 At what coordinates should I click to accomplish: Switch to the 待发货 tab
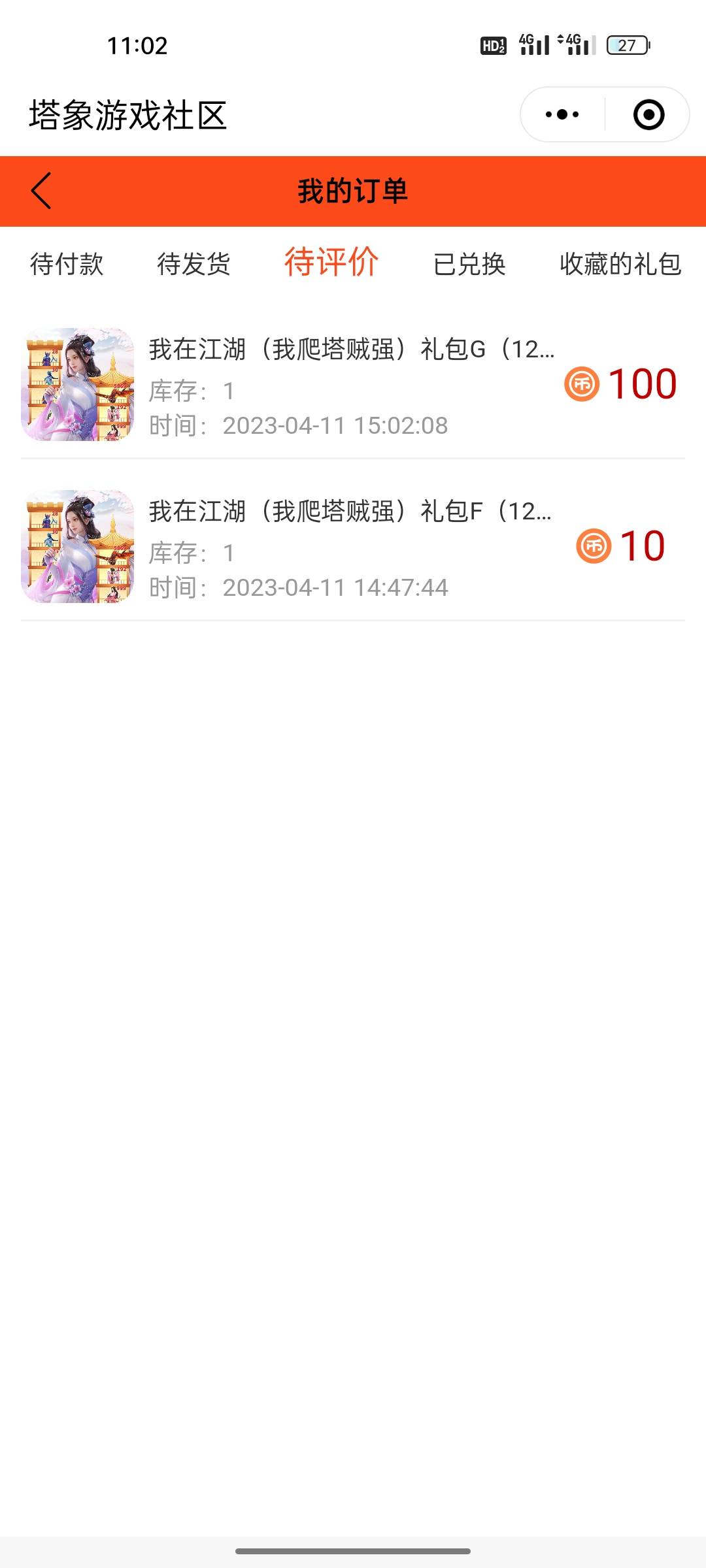[x=193, y=264]
